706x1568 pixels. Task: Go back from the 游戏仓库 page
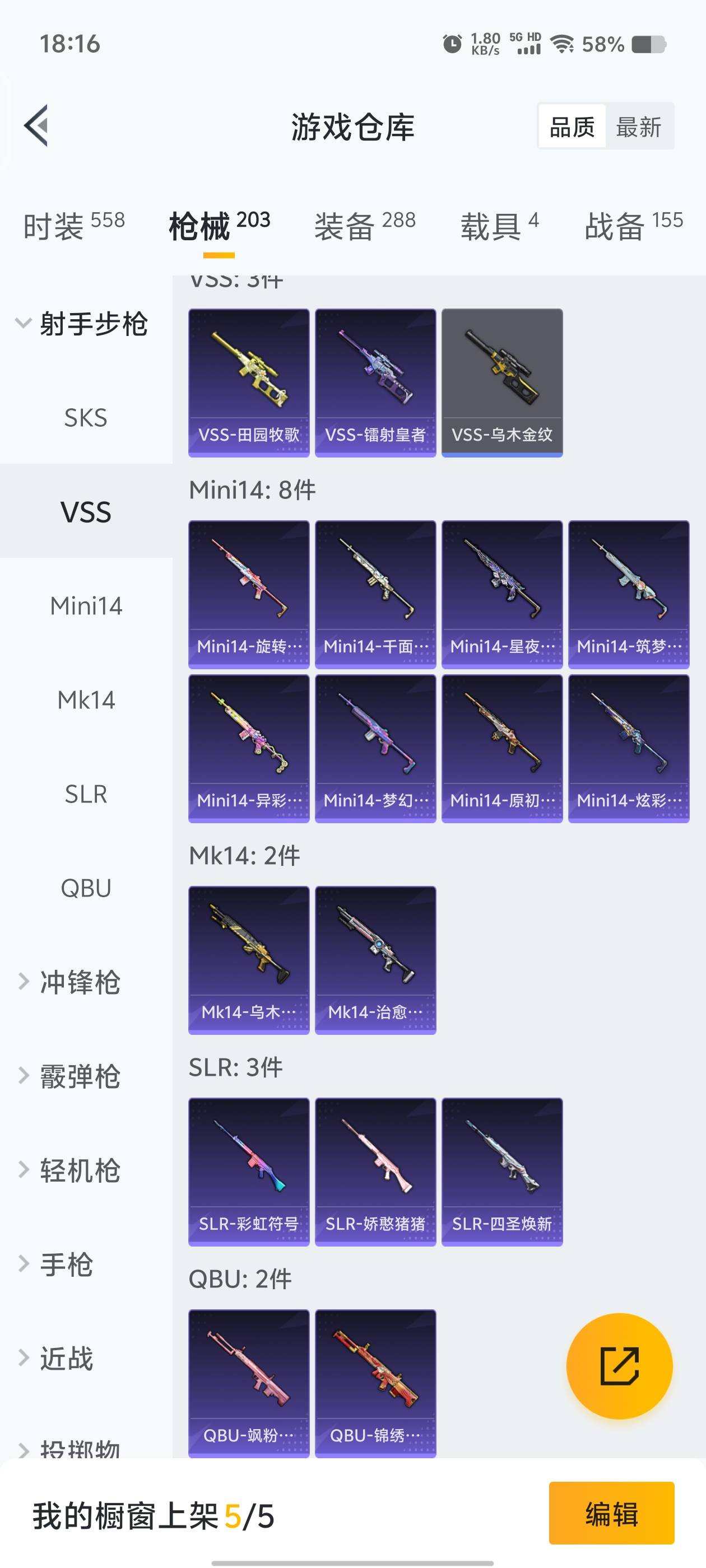36,126
